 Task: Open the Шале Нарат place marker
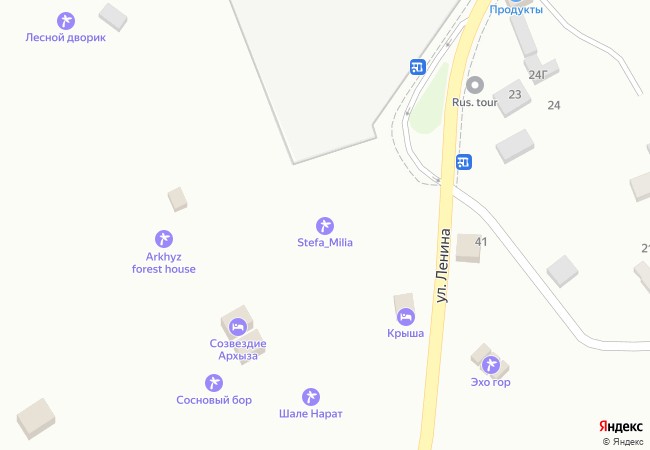point(310,397)
